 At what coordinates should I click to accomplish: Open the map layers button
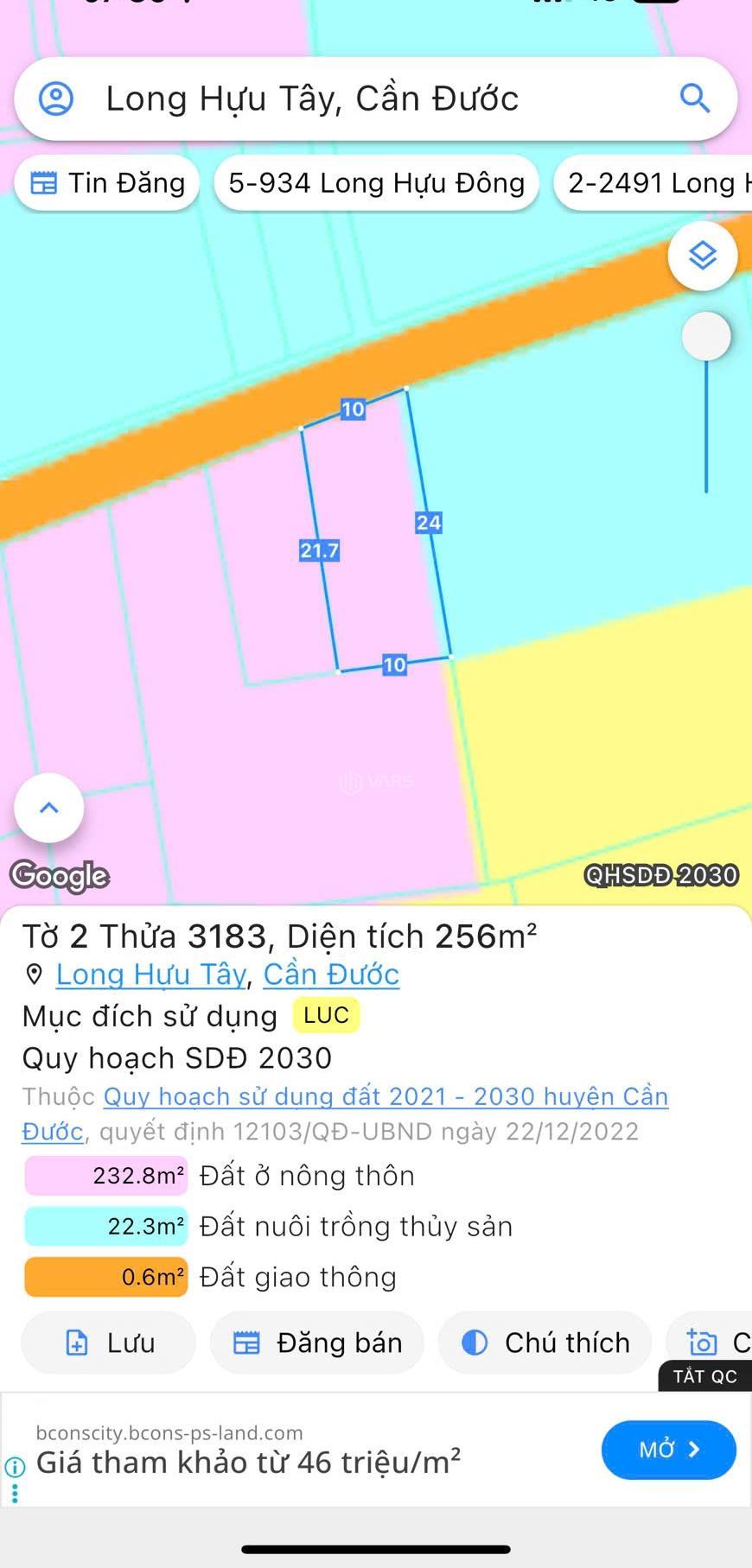(702, 256)
